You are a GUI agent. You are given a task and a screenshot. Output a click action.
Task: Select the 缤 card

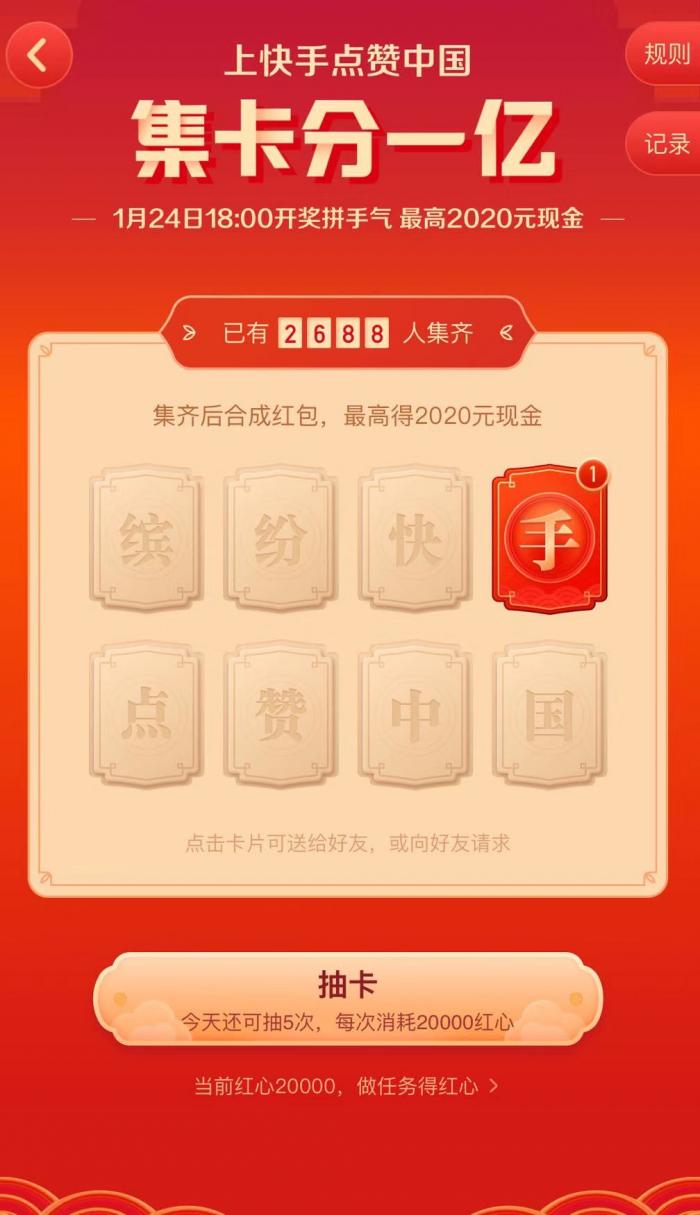click(x=146, y=538)
